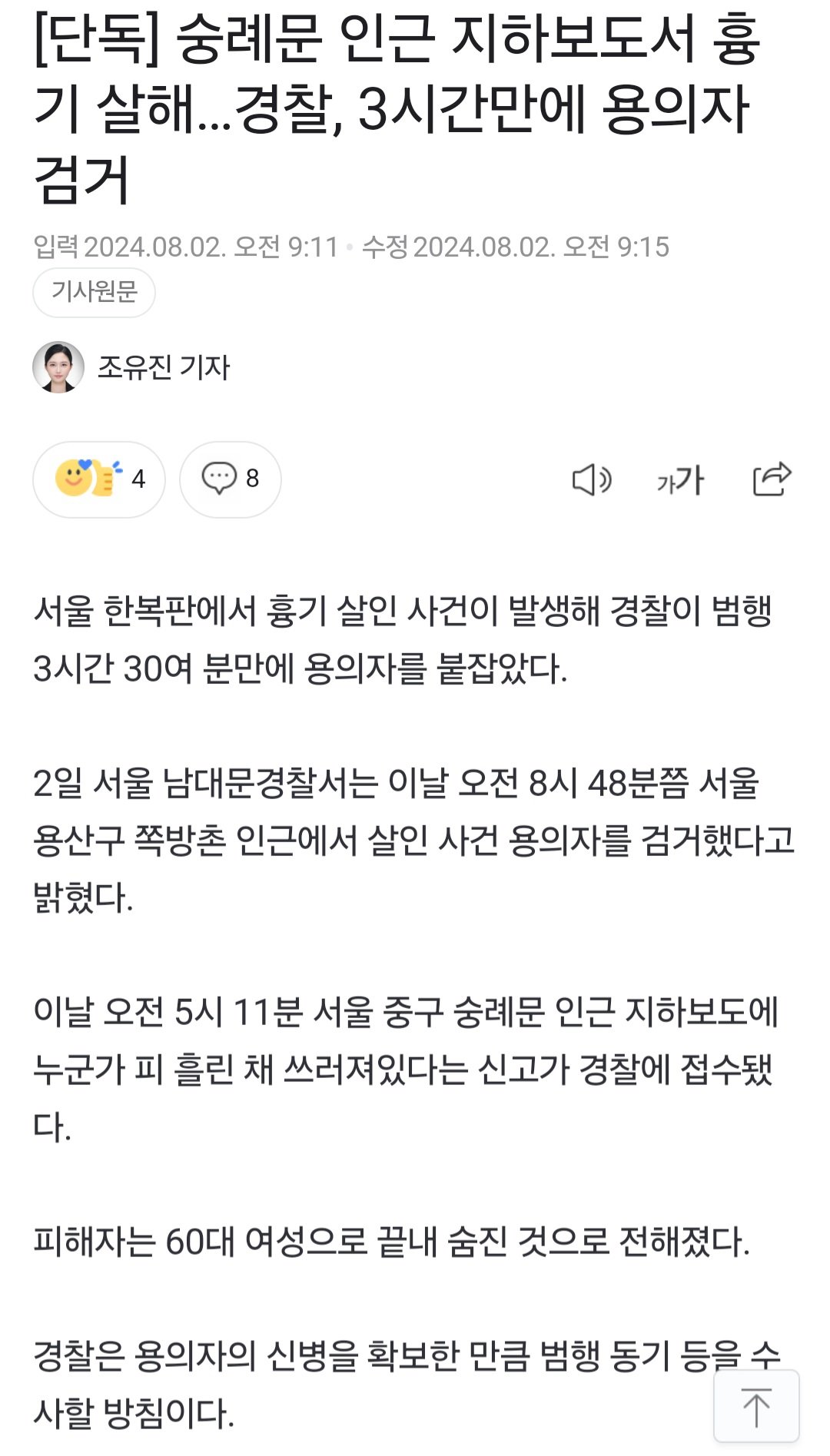
Task: Open the 기사원문 original article link
Action: point(94,292)
